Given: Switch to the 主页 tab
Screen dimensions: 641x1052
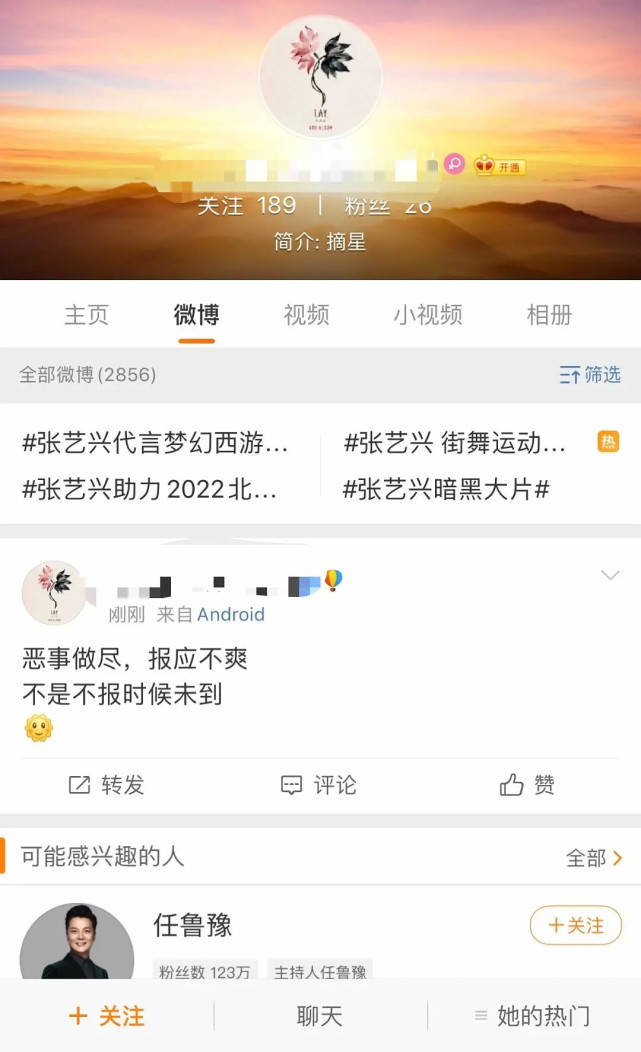Looking at the screenshot, I should (86, 315).
